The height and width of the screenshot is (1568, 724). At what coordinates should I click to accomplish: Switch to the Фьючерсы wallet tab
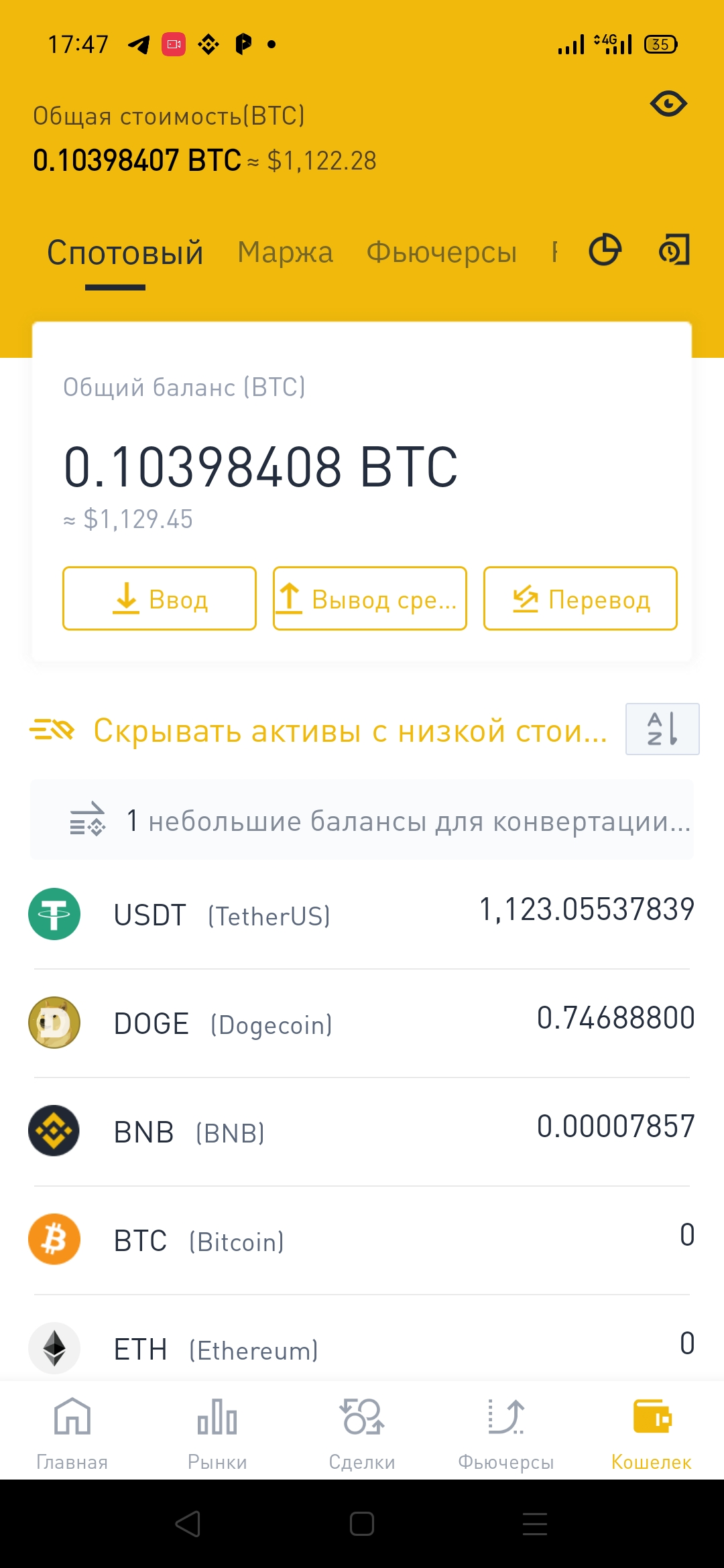441,253
